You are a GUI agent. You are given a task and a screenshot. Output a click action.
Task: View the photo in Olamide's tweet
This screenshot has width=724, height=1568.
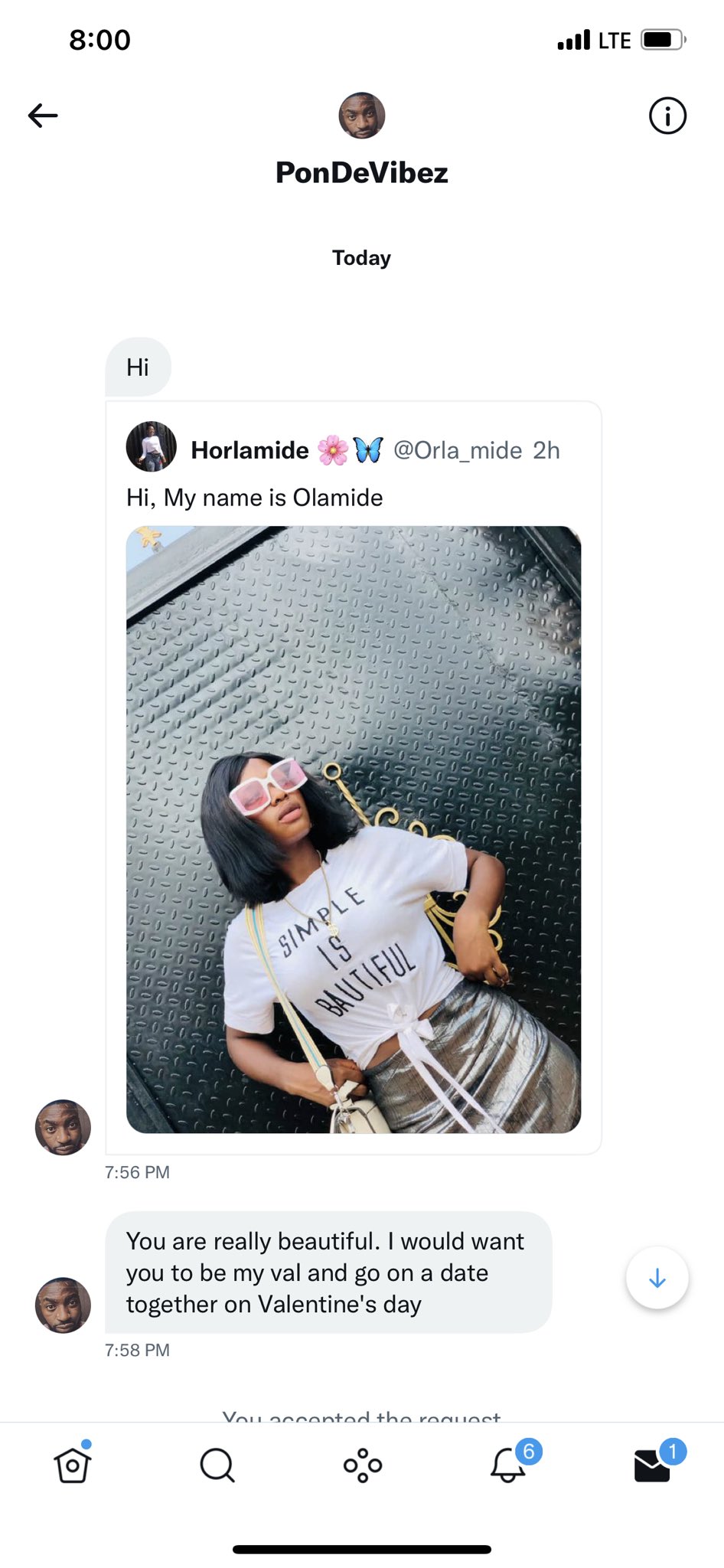click(354, 829)
